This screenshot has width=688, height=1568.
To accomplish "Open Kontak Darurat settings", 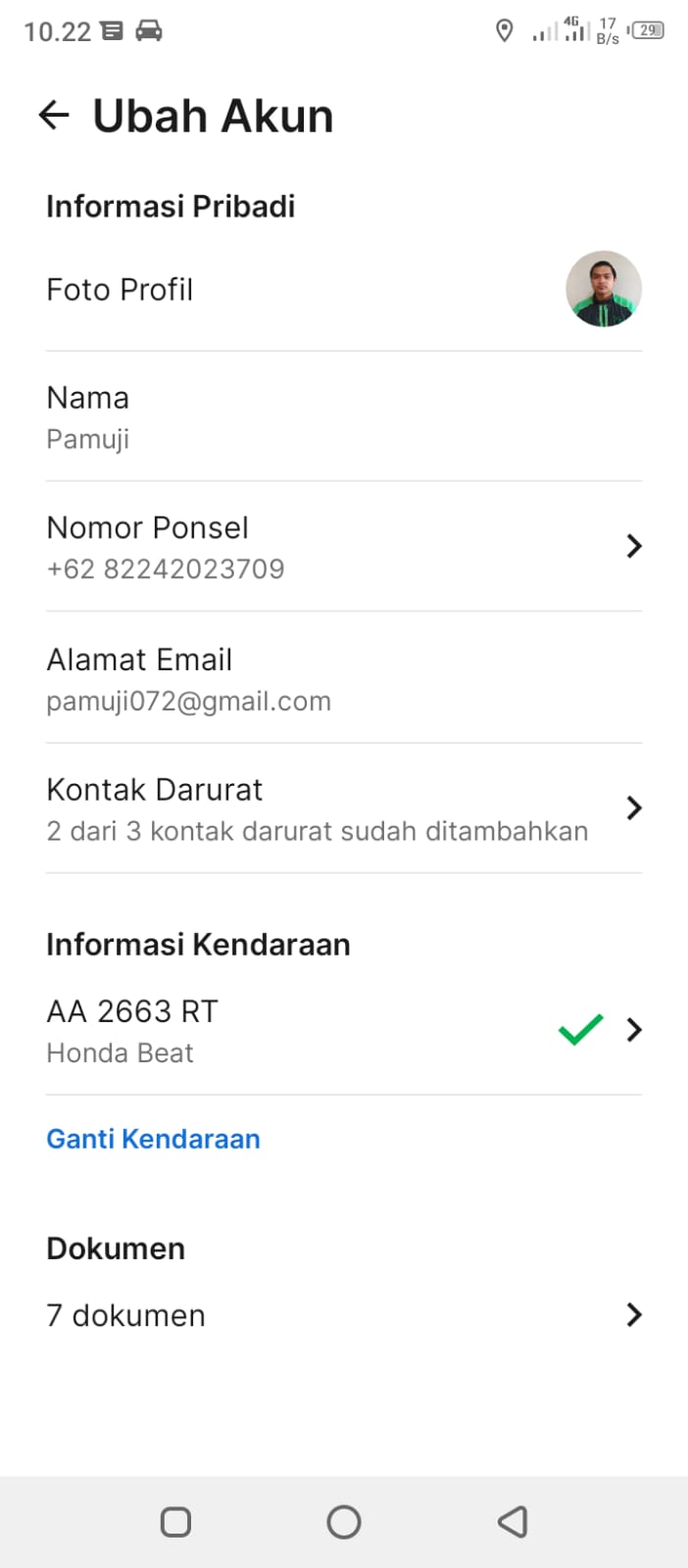I will click(x=343, y=808).
